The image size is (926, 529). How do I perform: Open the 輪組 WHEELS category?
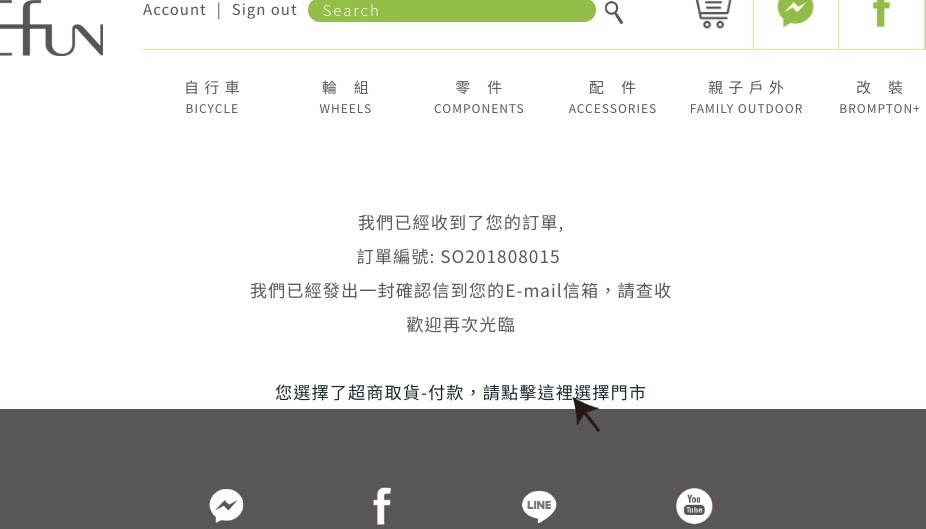click(346, 97)
